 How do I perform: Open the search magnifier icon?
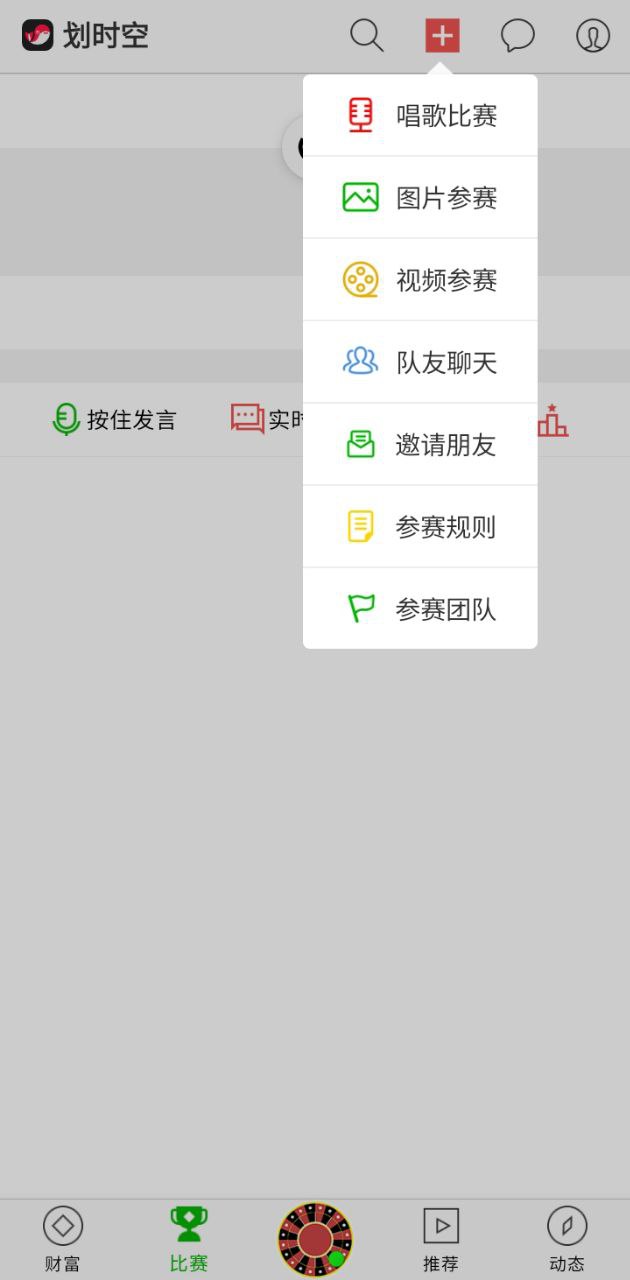(367, 36)
